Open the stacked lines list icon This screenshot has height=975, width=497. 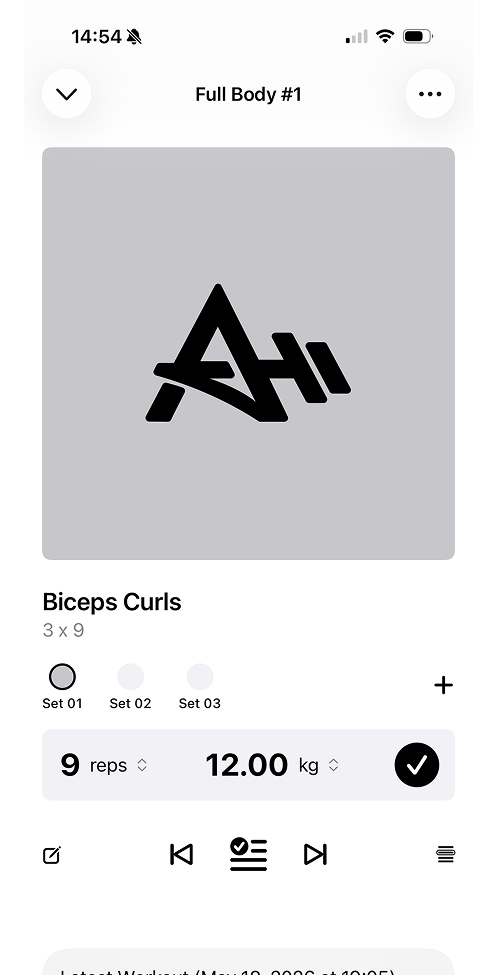(445, 855)
